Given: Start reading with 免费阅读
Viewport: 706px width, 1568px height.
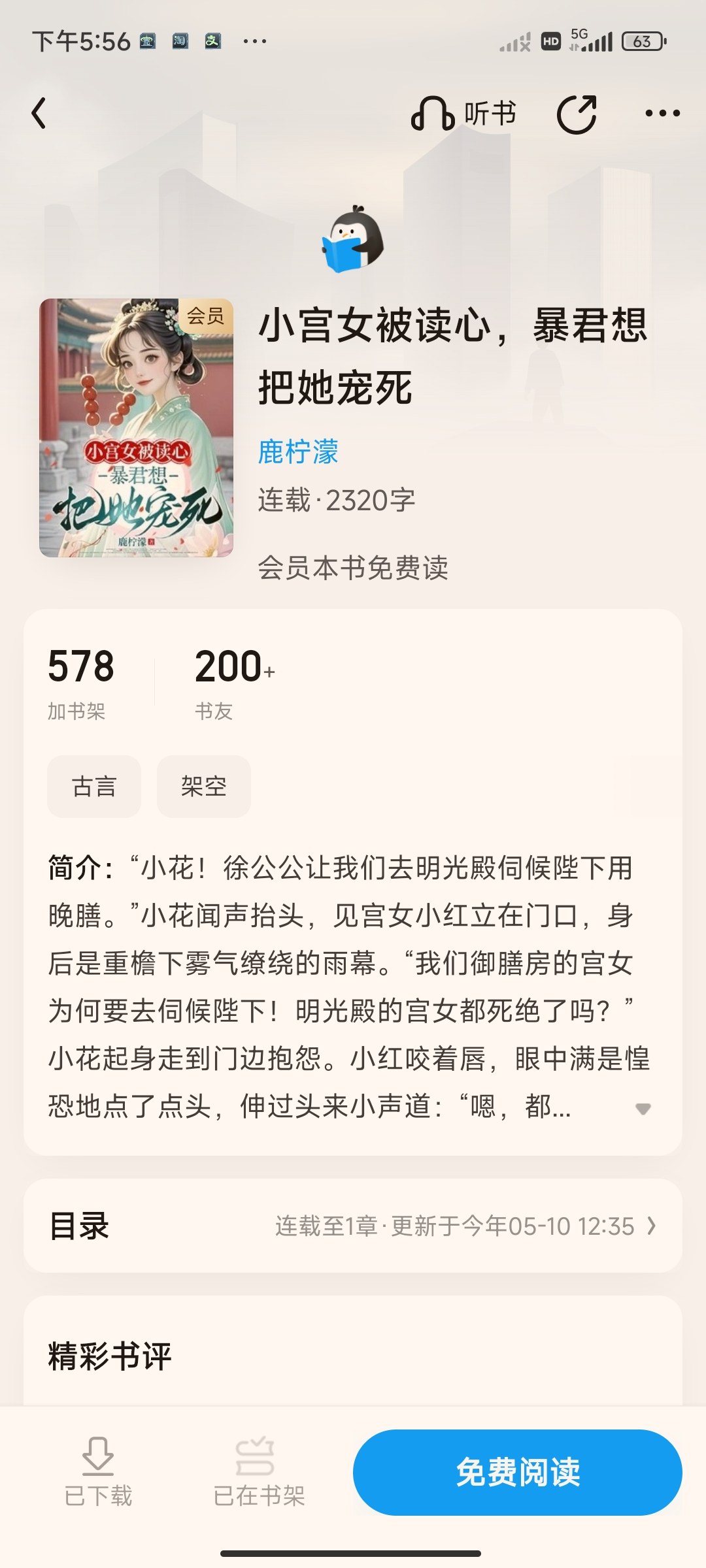Looking at the screenshot, I should click(518, 1473).
